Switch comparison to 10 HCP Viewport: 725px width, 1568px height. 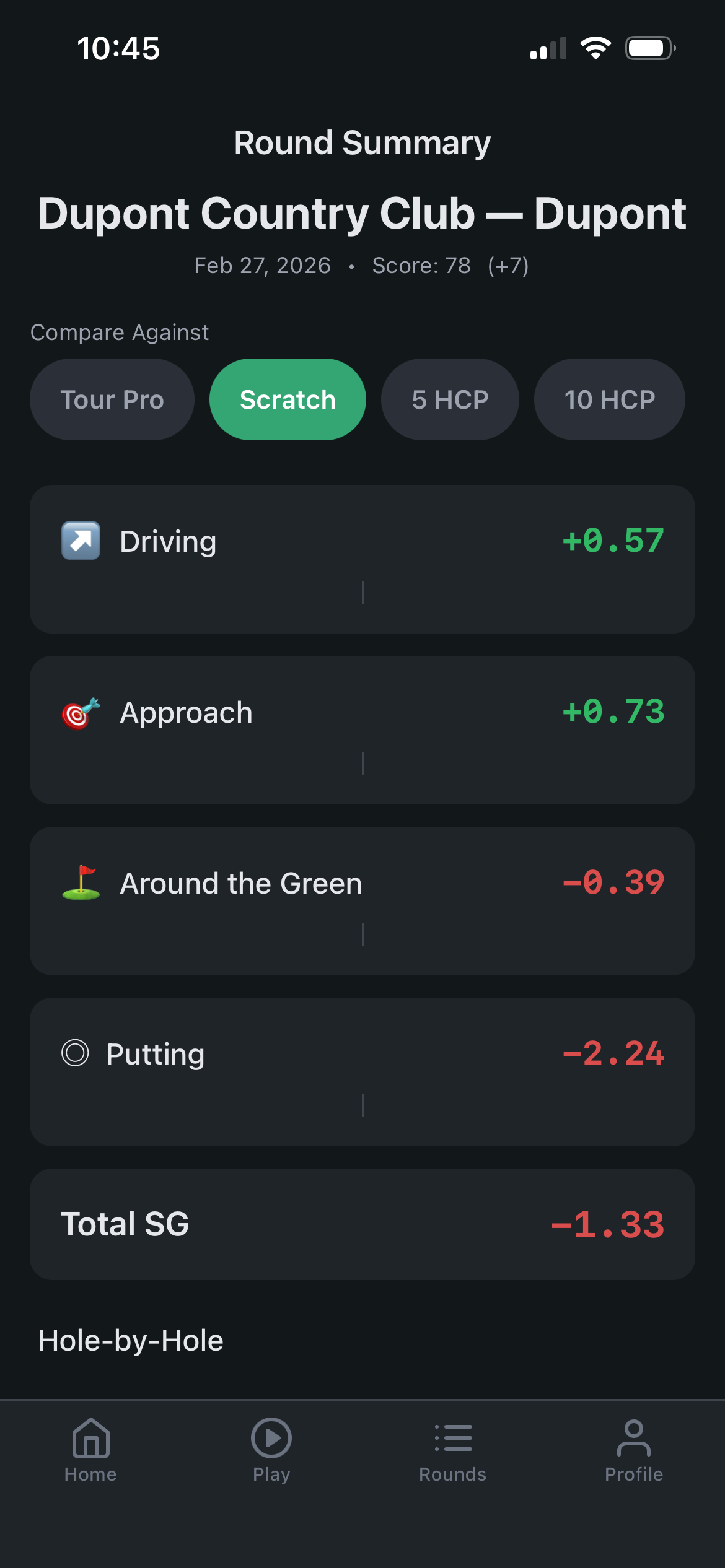[609, 399]
